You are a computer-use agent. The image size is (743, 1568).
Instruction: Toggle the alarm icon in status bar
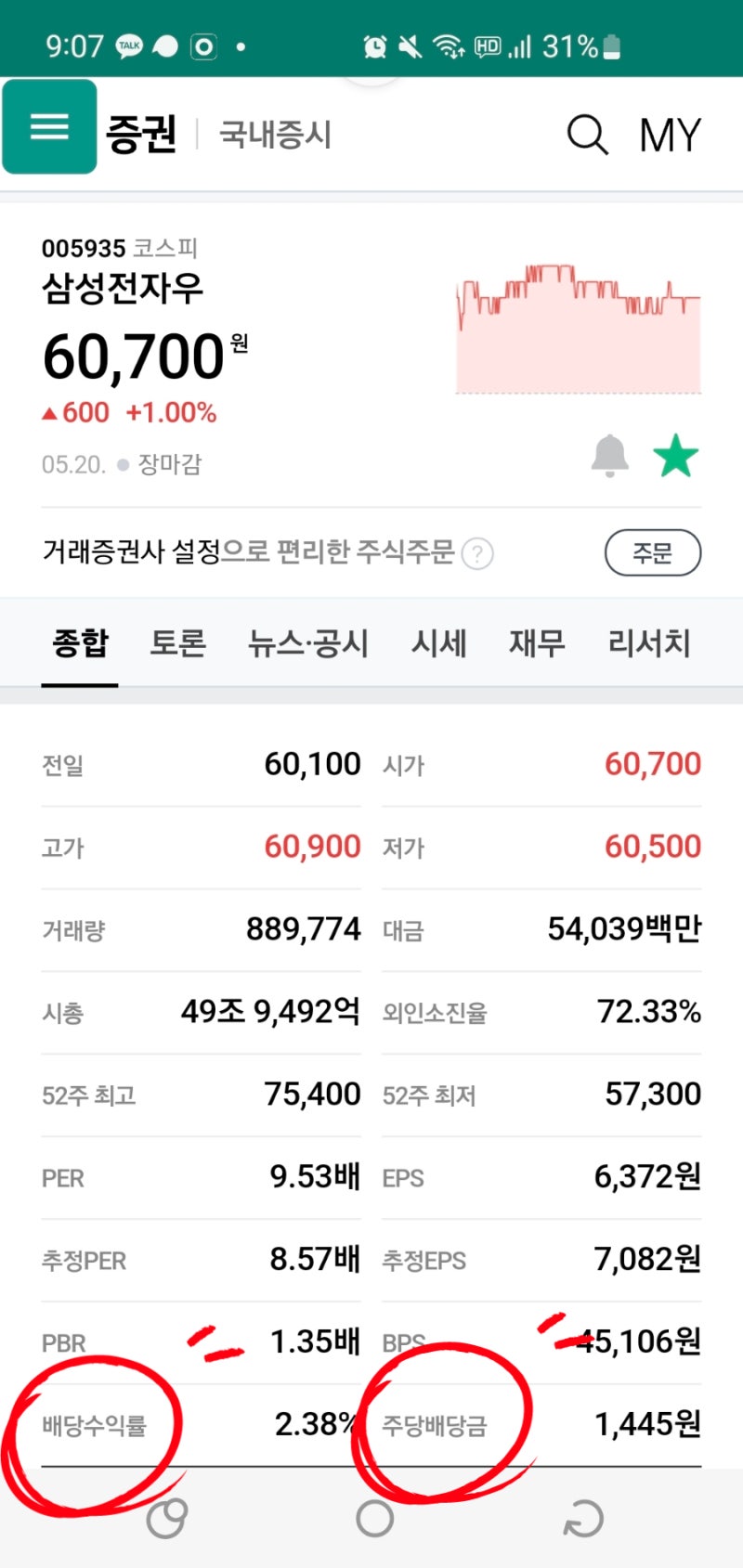(375, 45)
